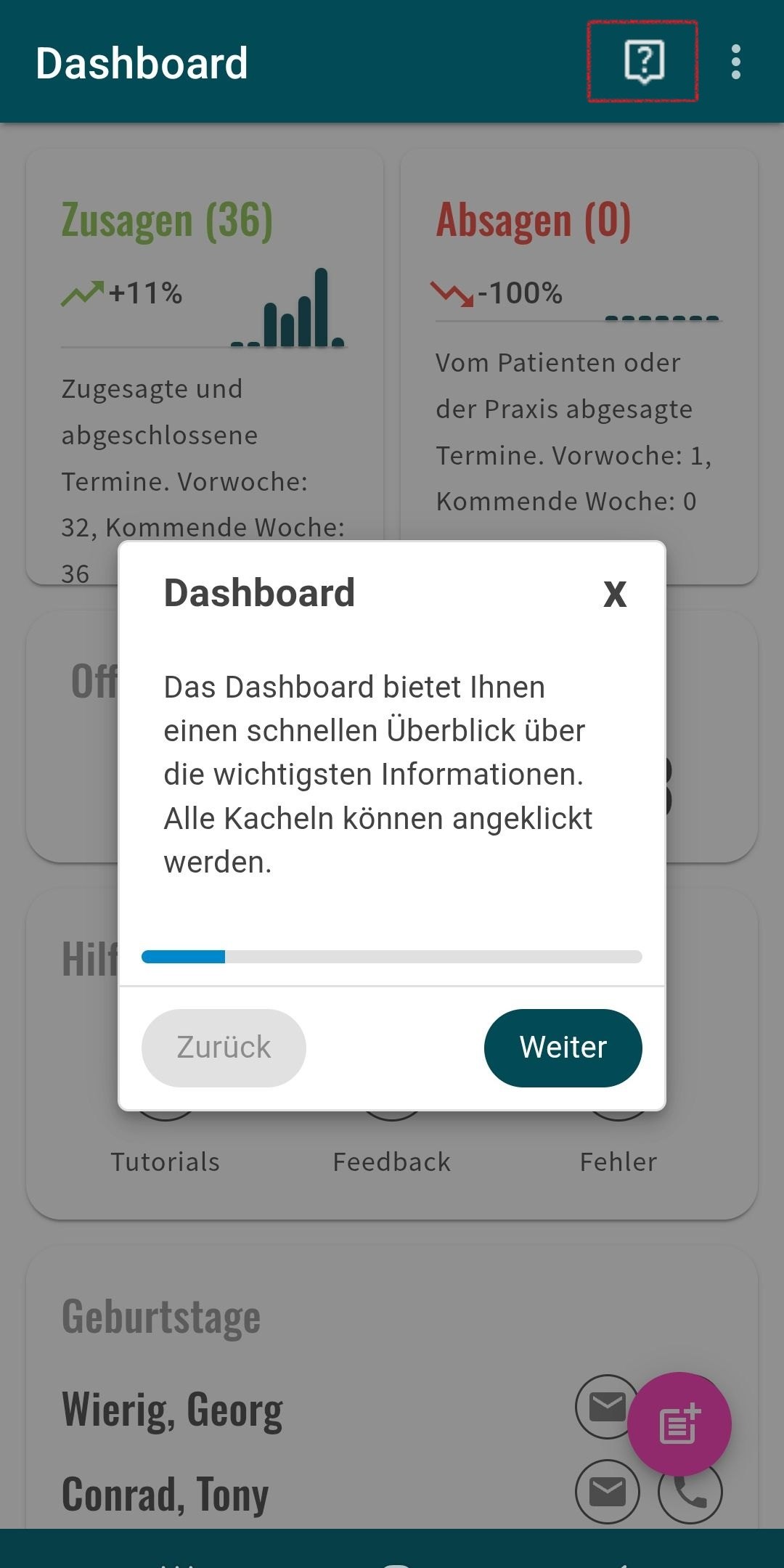Open the three-dot overflow menu
Screen dimensions: 784x1568
point(735,62)
